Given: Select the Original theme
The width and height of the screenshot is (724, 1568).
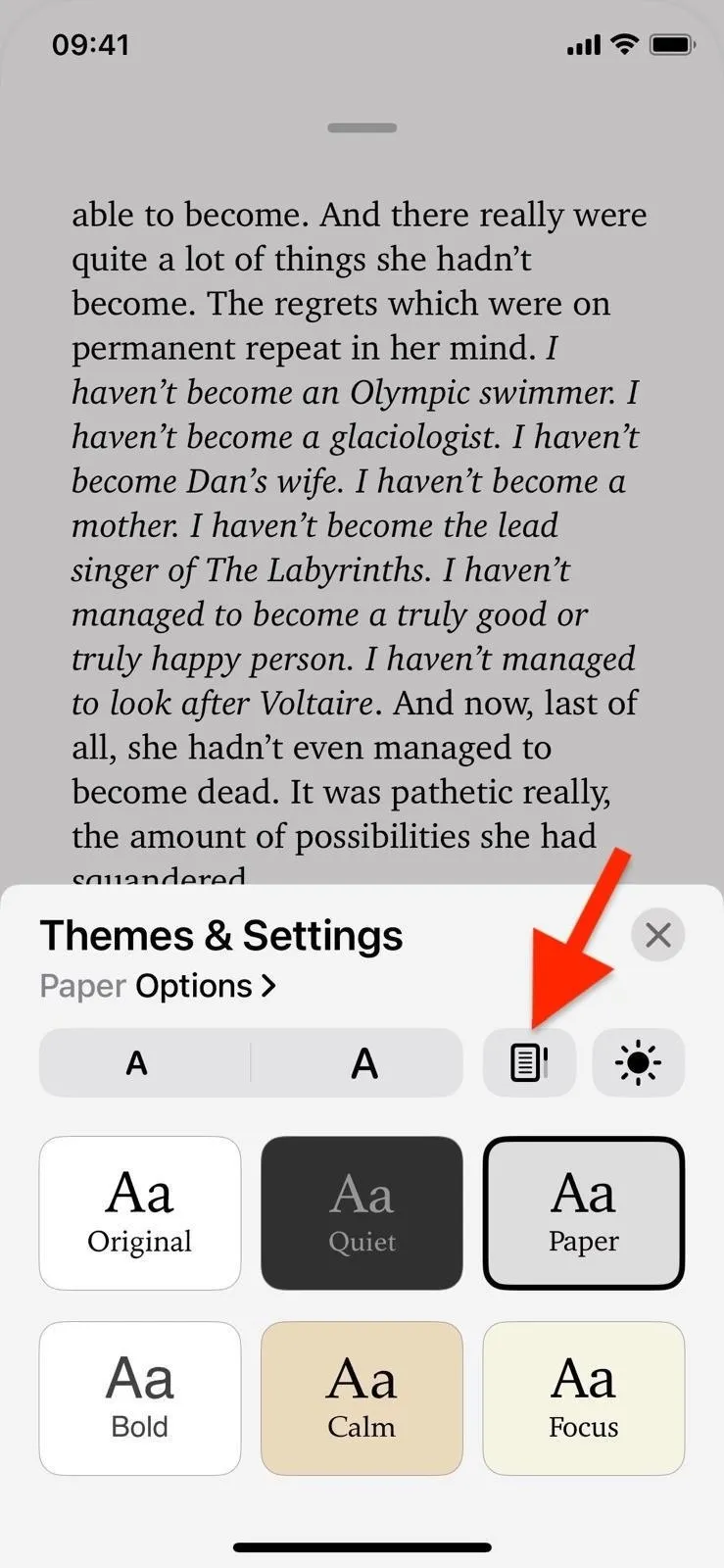Looking at the screenshot, I should 140,1213.
